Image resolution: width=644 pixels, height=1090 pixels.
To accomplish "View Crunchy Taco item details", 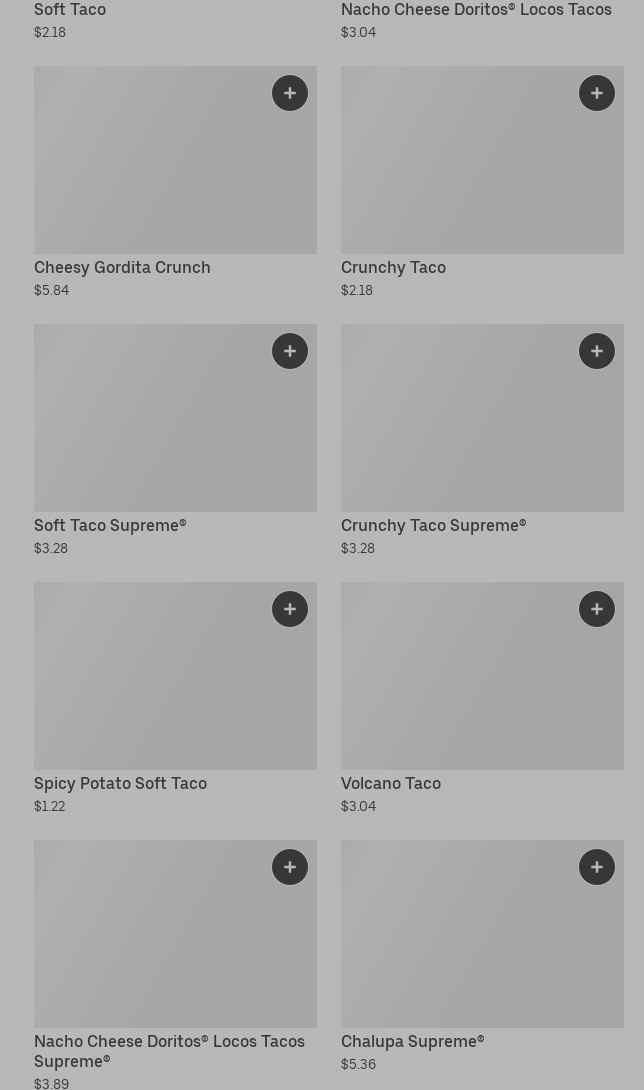I will (482, 183).
